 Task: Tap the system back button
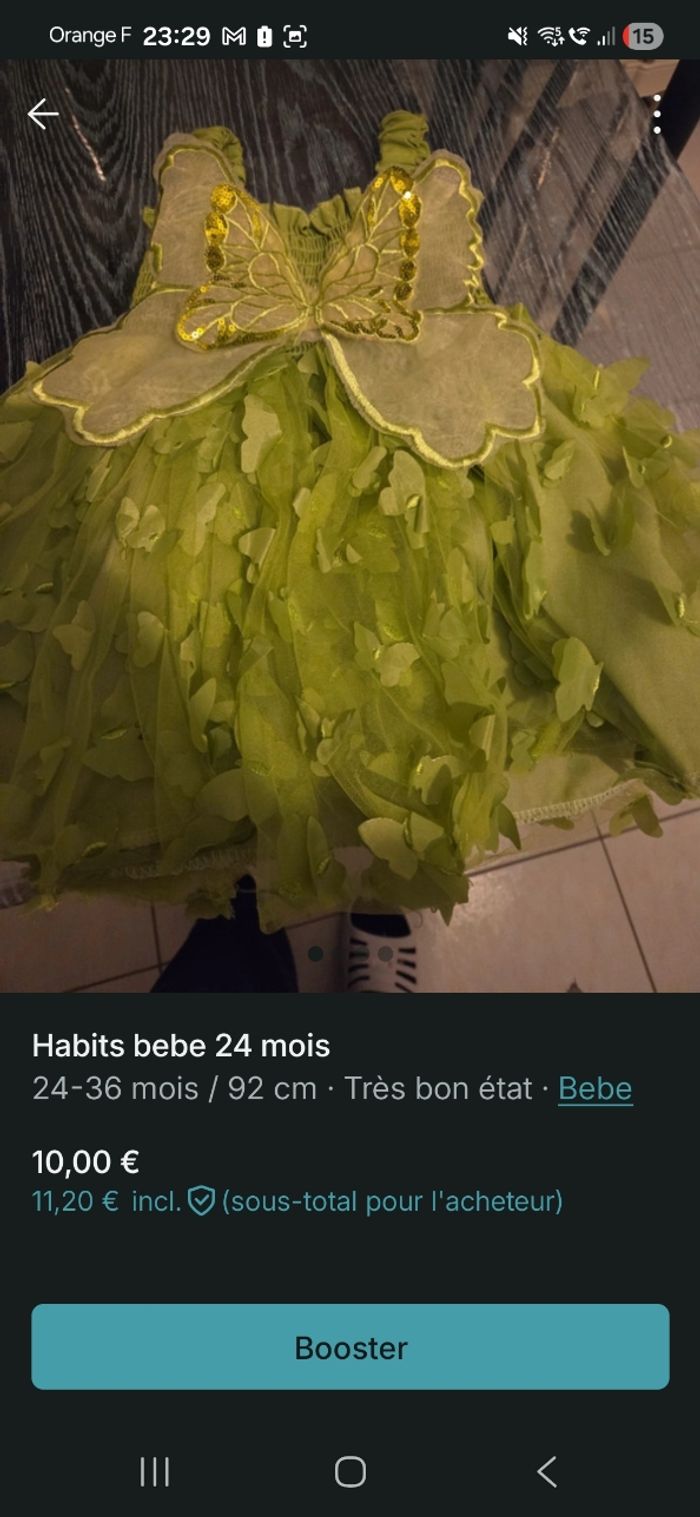[x=546, y=1471]
